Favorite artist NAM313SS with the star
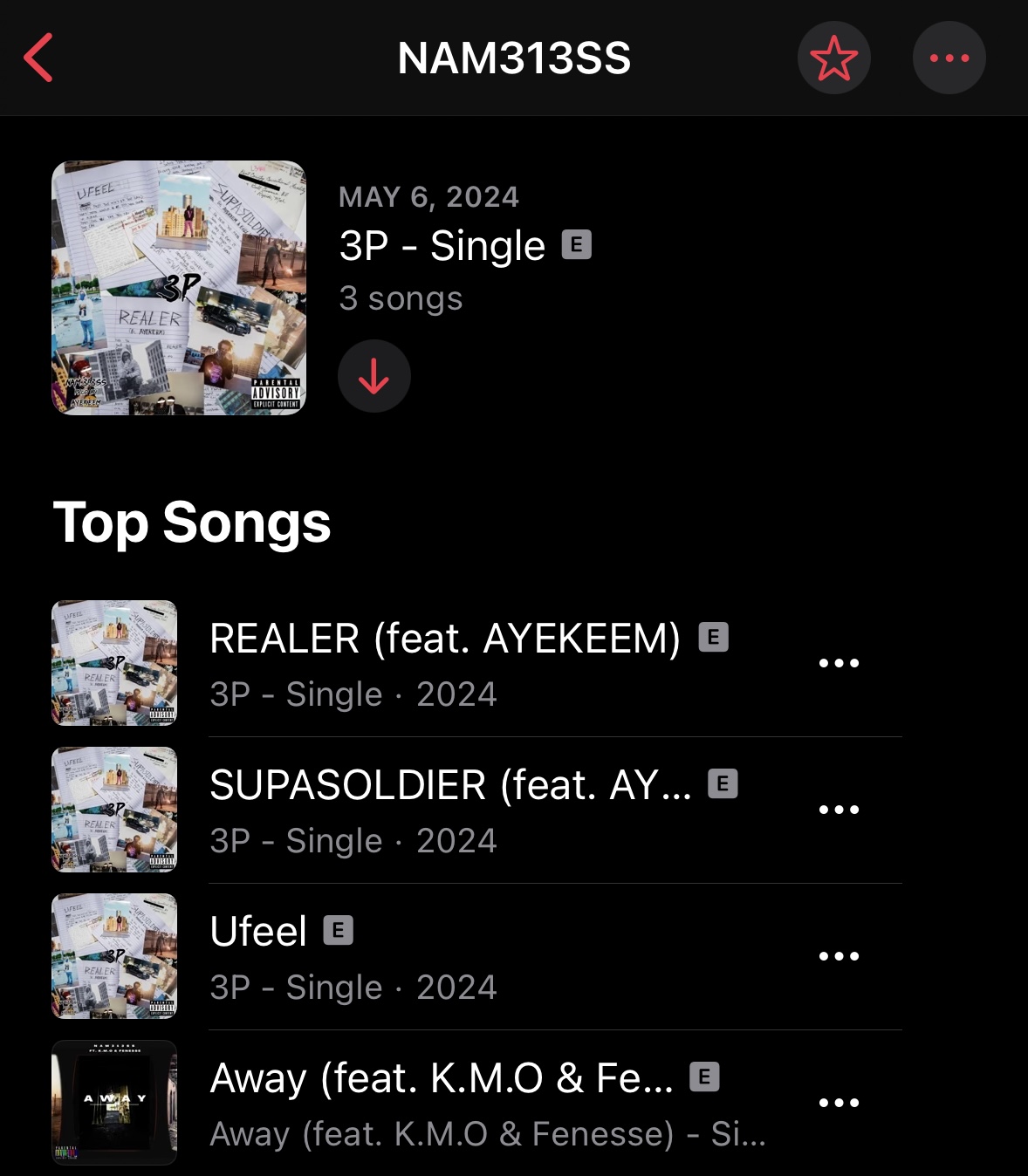Viewport: 1028px width, 1176px height. click(833, 58)
